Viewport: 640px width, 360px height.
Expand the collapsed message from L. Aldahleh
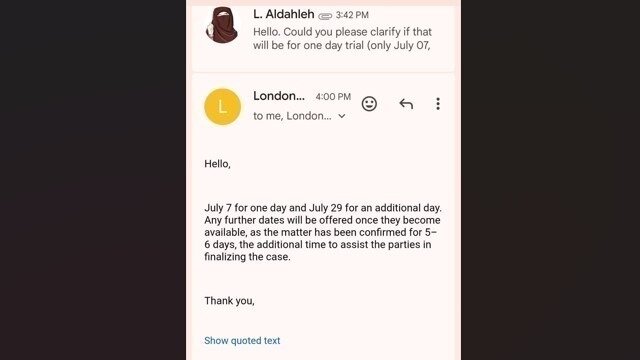click(x=323, y=37)
